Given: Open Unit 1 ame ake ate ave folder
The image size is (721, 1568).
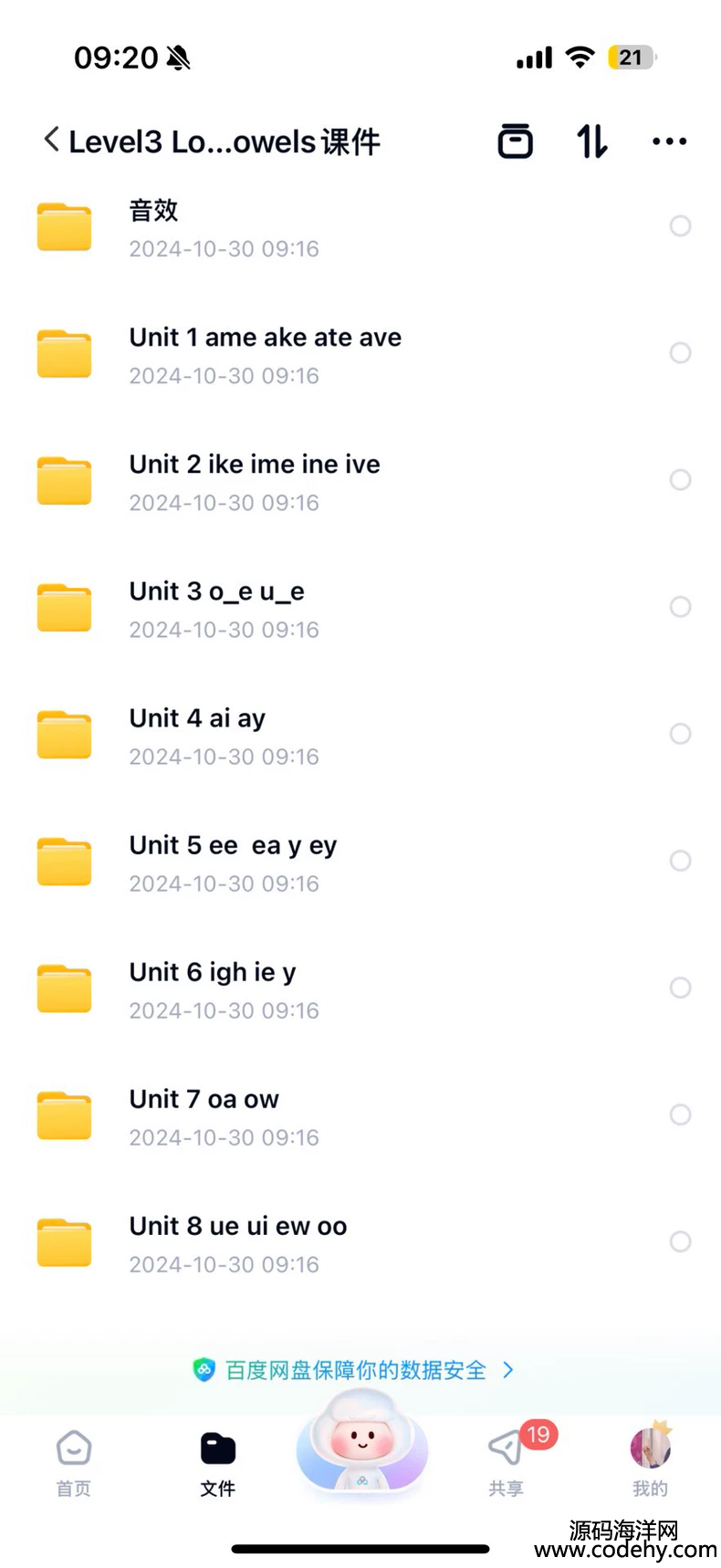Looking at the screenshot, I should [x=360, y=354].
